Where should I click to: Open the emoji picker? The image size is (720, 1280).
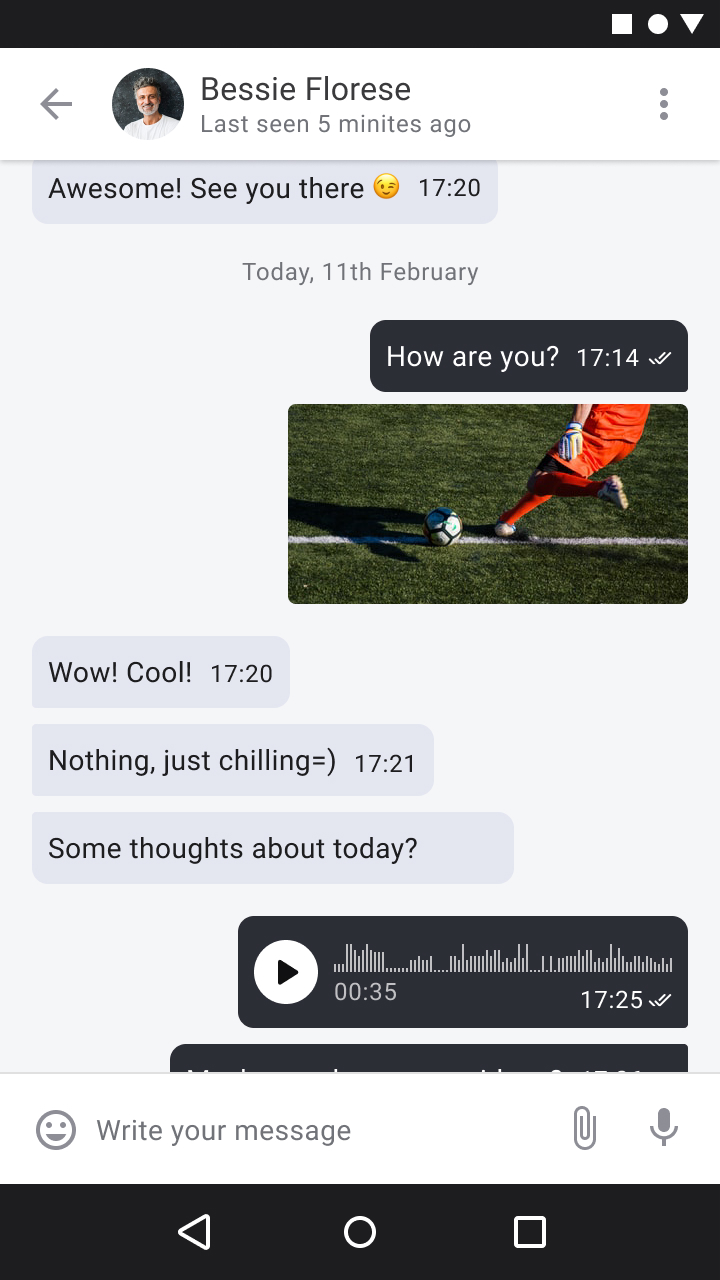tap(56, 1130)
